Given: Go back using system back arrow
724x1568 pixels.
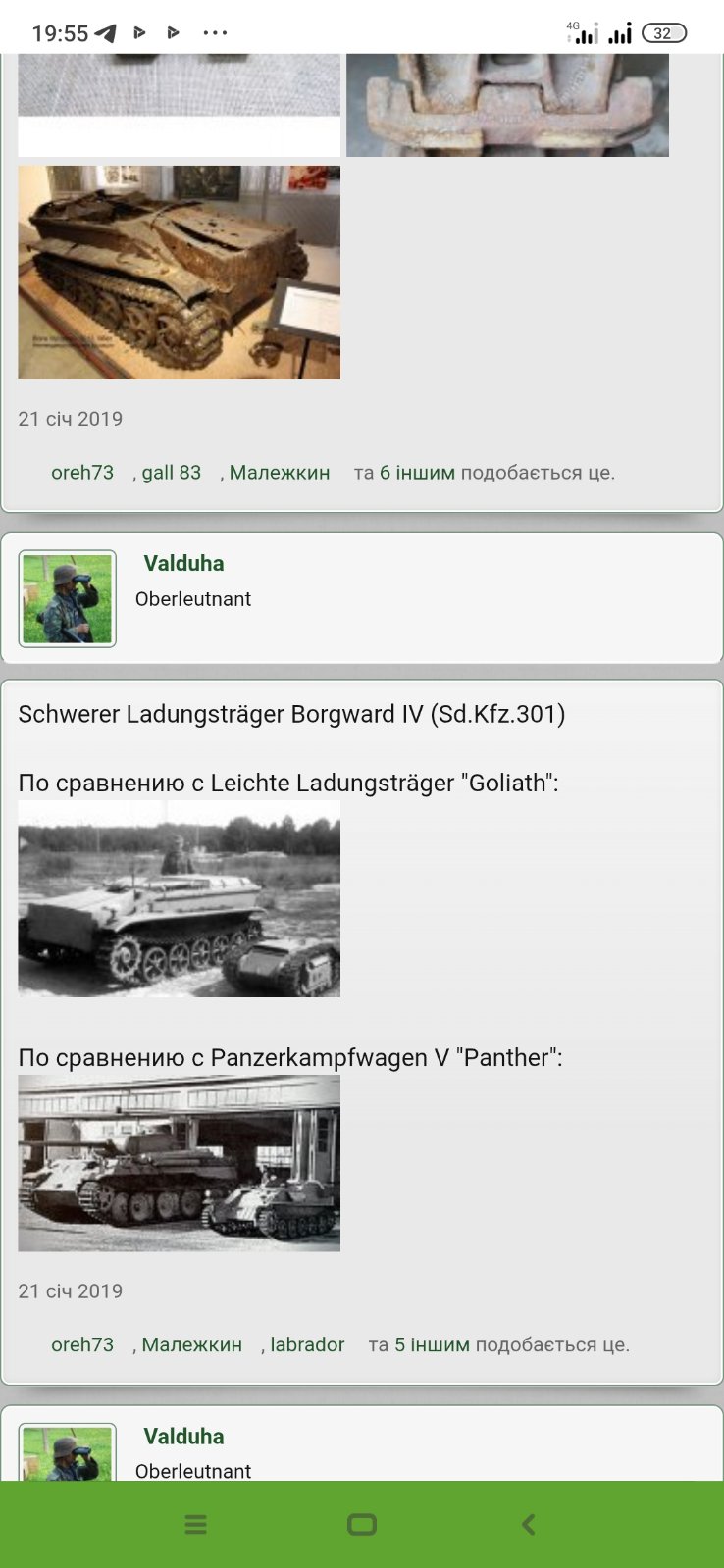Looking at the screenshot, I should 529,1524.
